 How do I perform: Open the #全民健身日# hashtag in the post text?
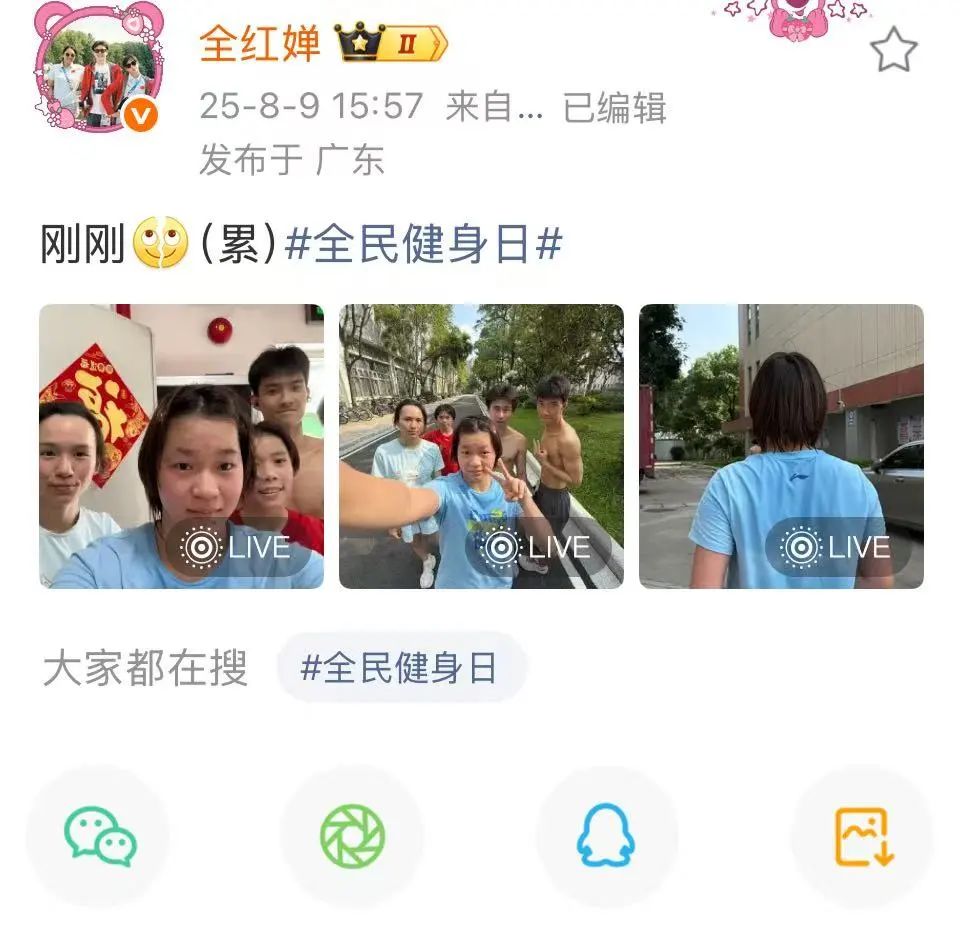pos(424,245)
